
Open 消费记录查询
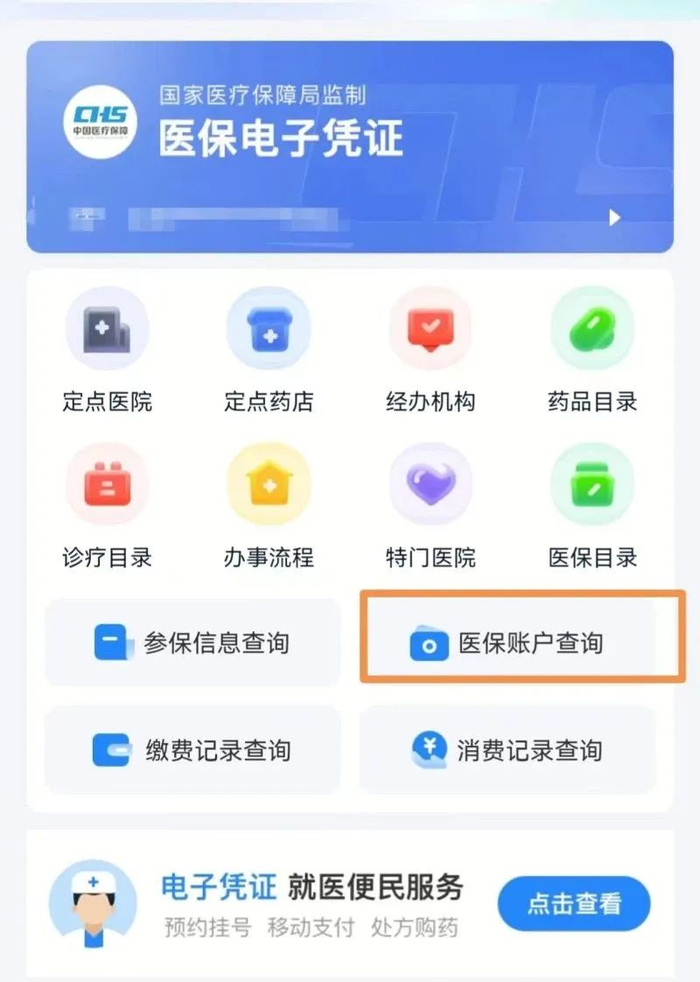coord(508,750)
